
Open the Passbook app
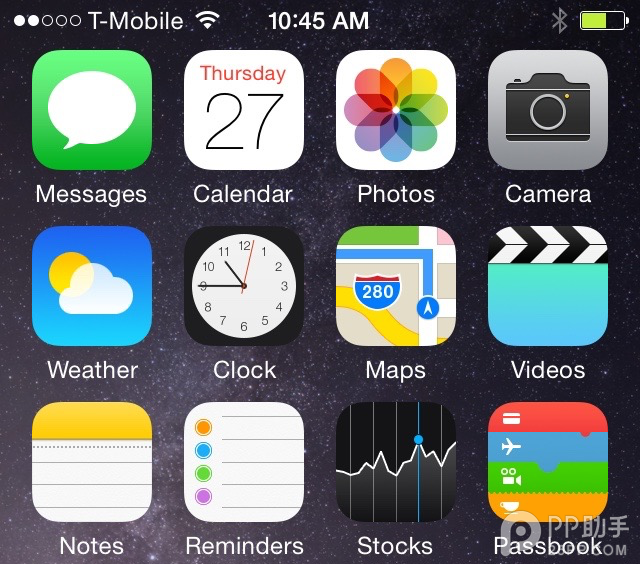pyautogui.click(x=548, y=462)
